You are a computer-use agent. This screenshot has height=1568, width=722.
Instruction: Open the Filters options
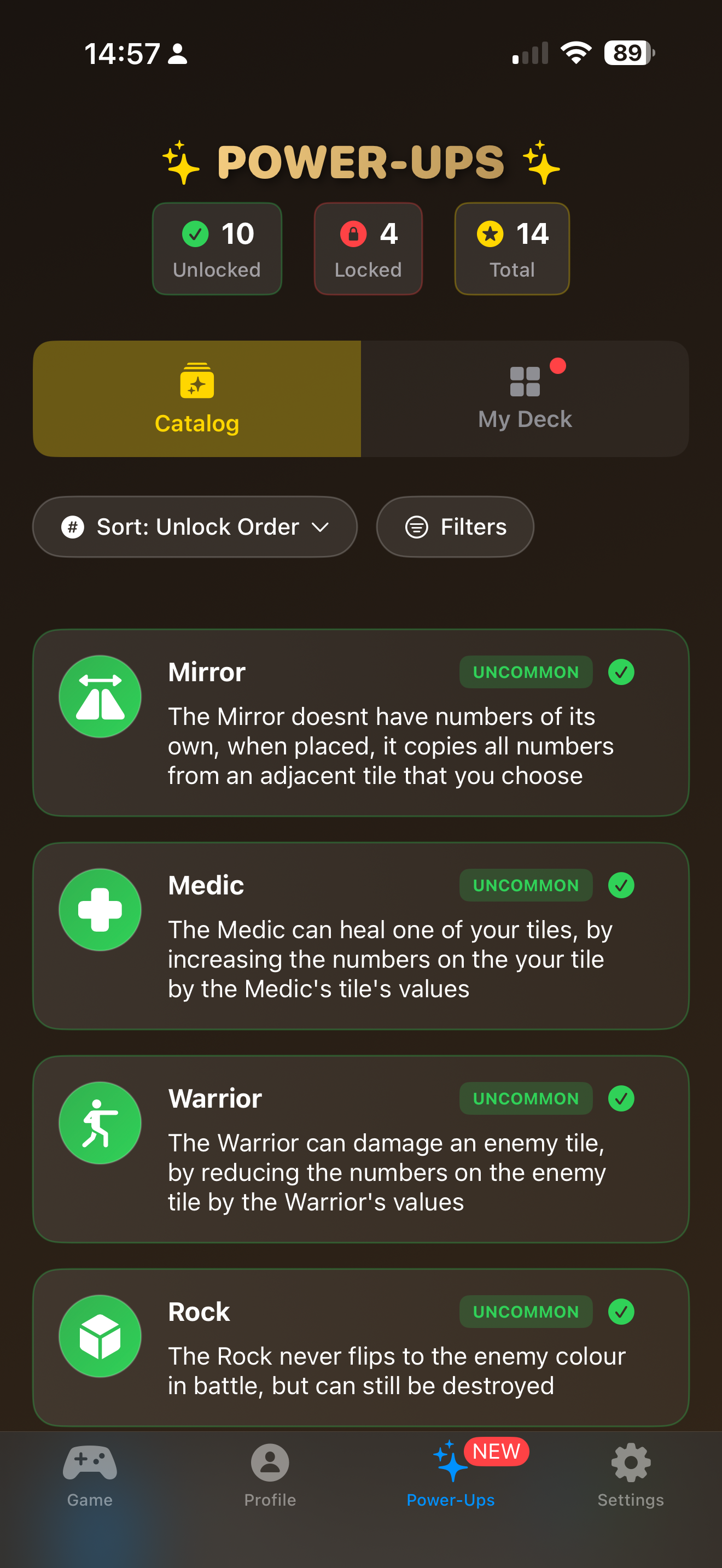coord(455,526)
